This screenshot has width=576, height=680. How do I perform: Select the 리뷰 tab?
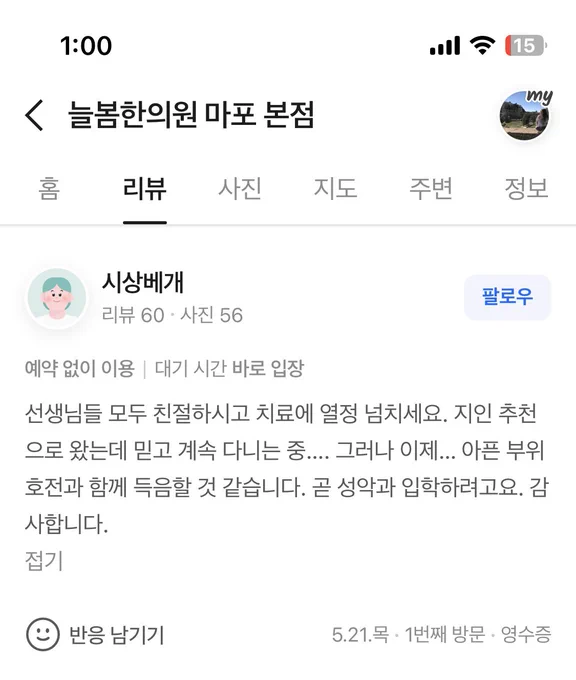(x=144, y=189)
